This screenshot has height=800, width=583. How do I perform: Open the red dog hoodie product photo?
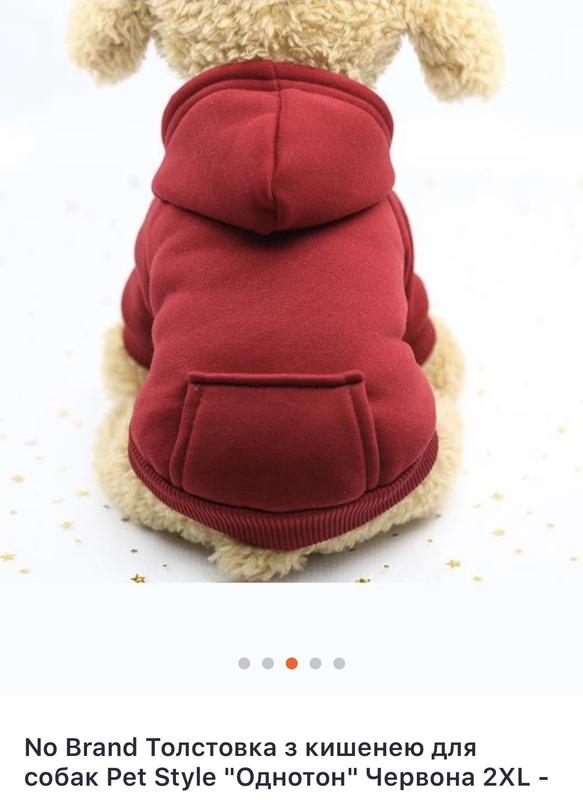[x=291, y=291]
